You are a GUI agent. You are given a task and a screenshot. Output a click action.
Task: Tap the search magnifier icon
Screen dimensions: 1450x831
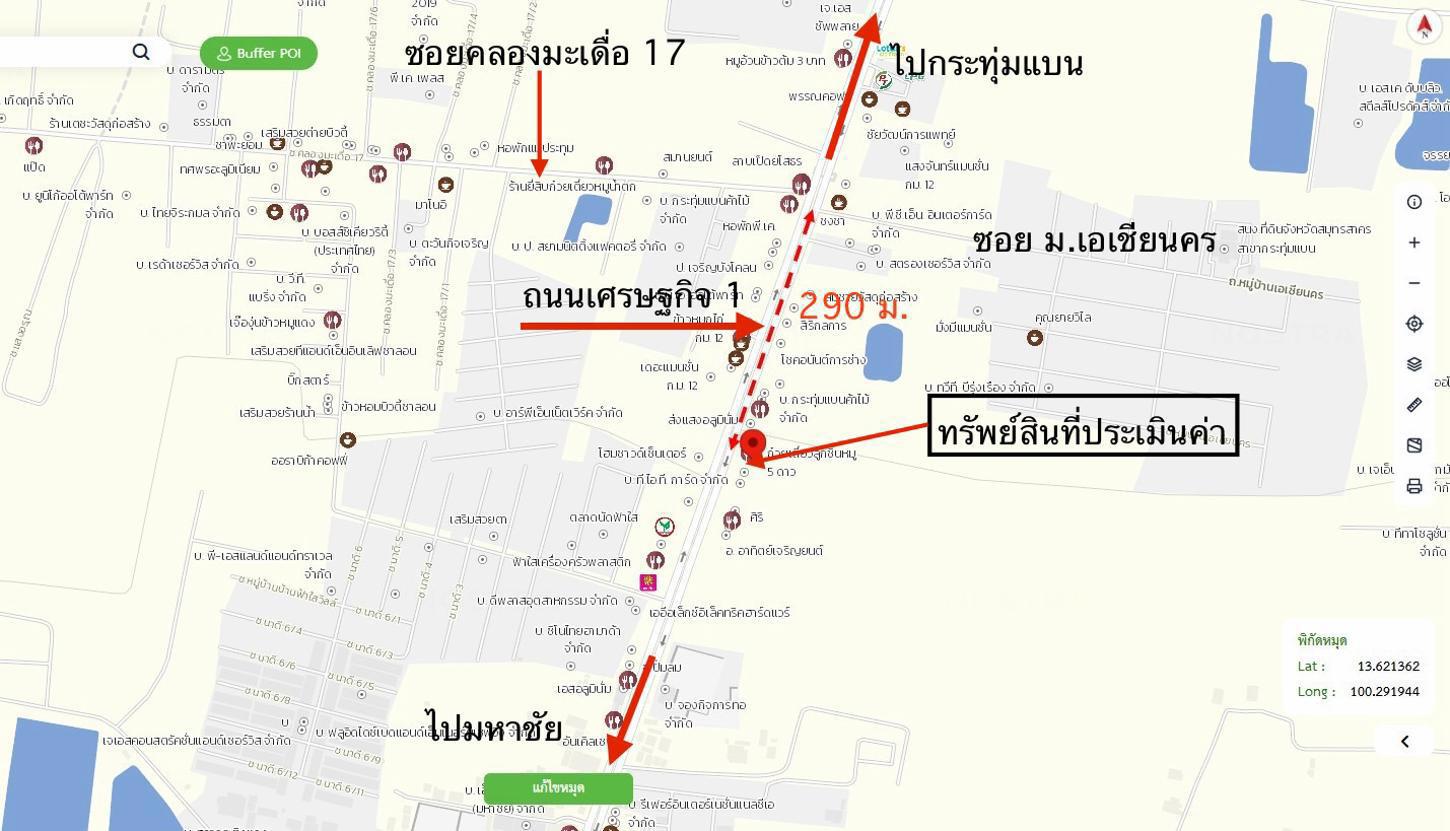click(x=141, y=52)
